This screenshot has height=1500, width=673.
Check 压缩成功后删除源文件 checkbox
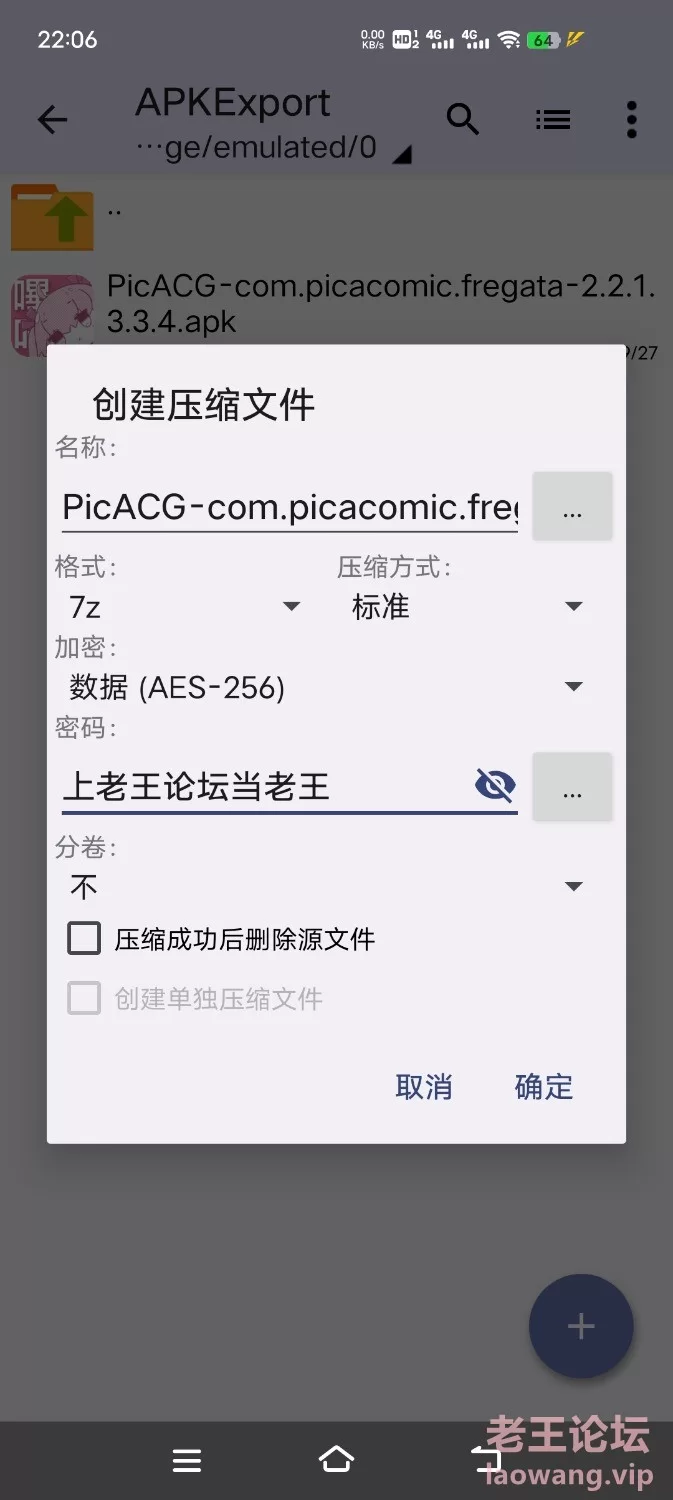(84, 939)
